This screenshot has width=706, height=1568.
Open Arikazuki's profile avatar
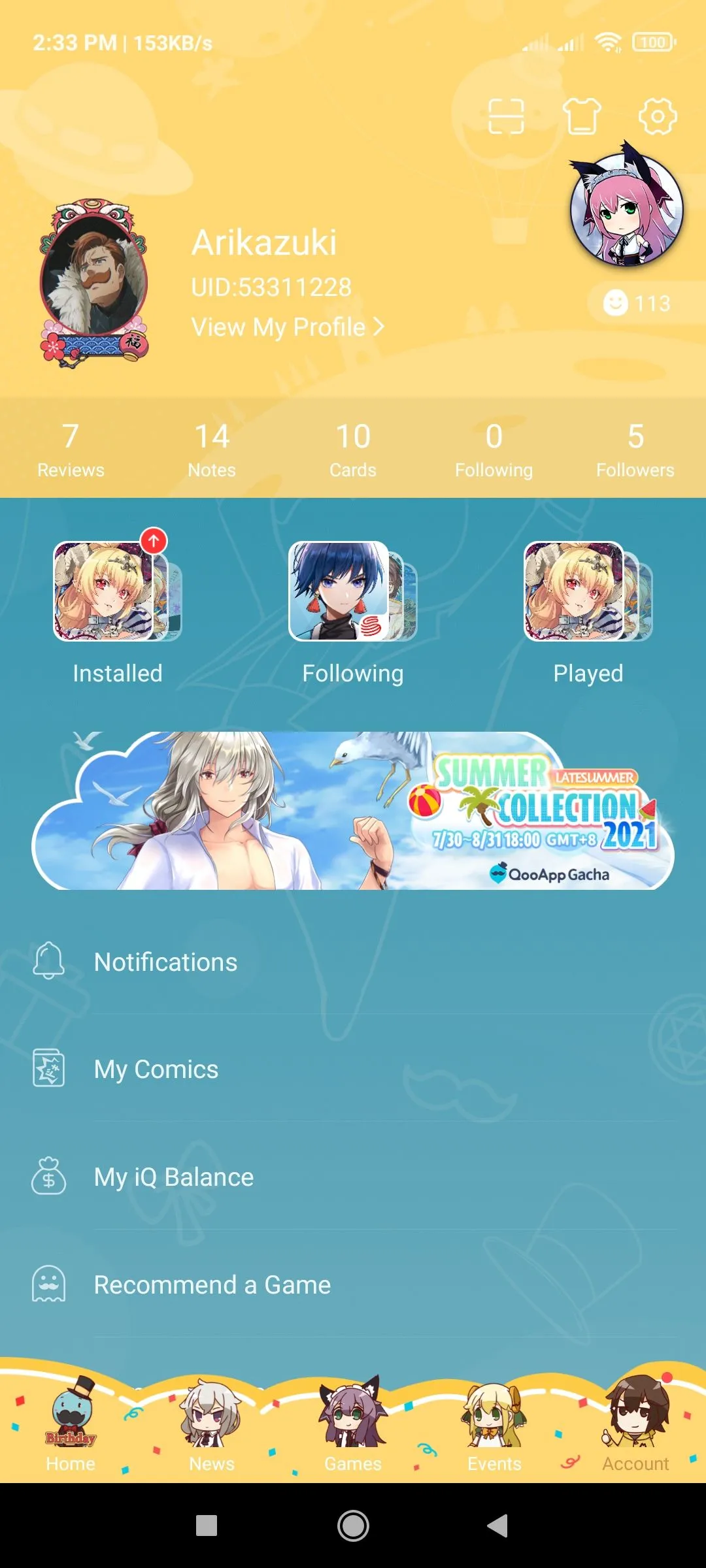coord(94,282)
